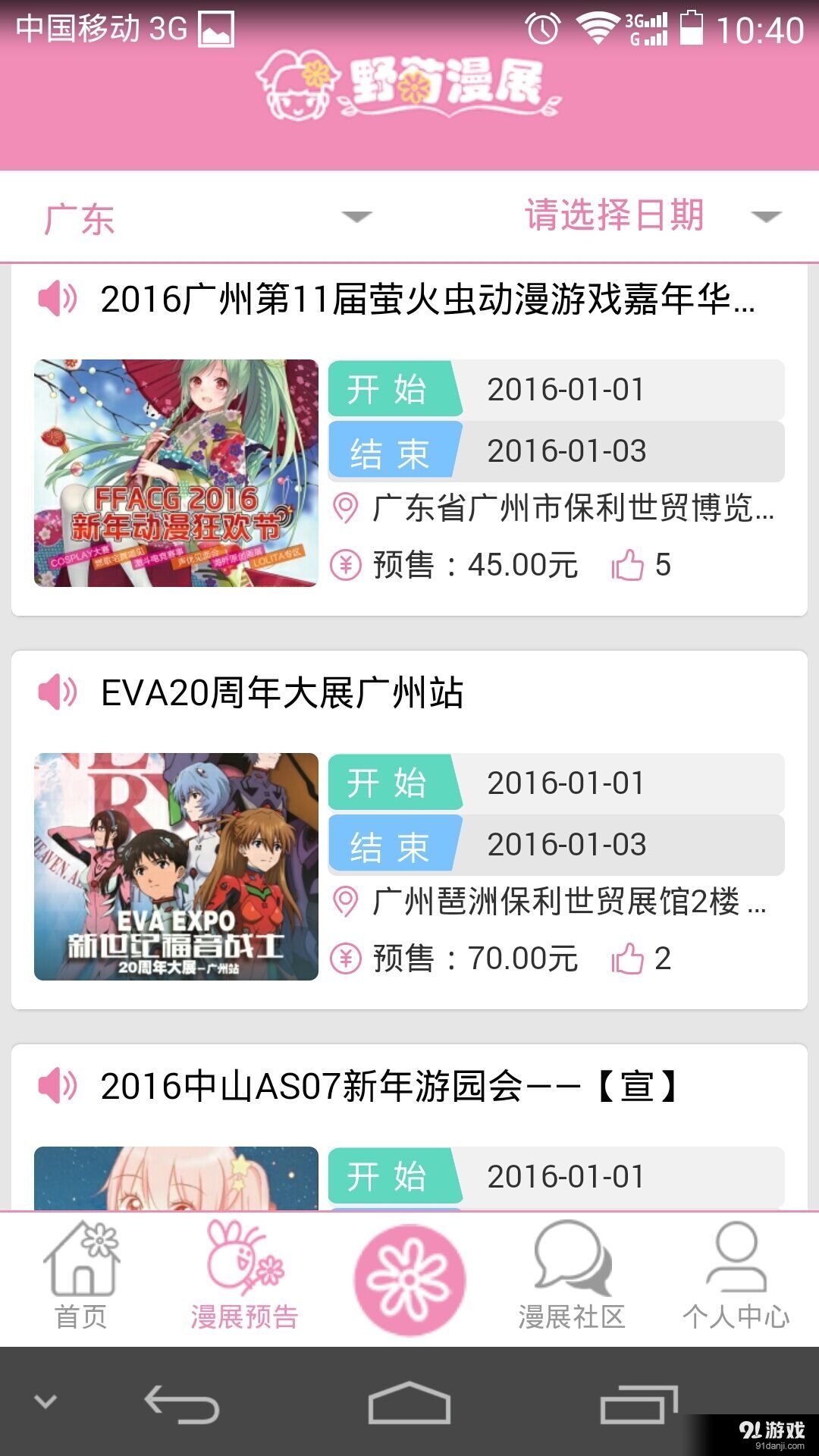Screen dimensions: 819x1456
Task: Click the ¥ price icon on the EVA event
Action: point(346,959)
